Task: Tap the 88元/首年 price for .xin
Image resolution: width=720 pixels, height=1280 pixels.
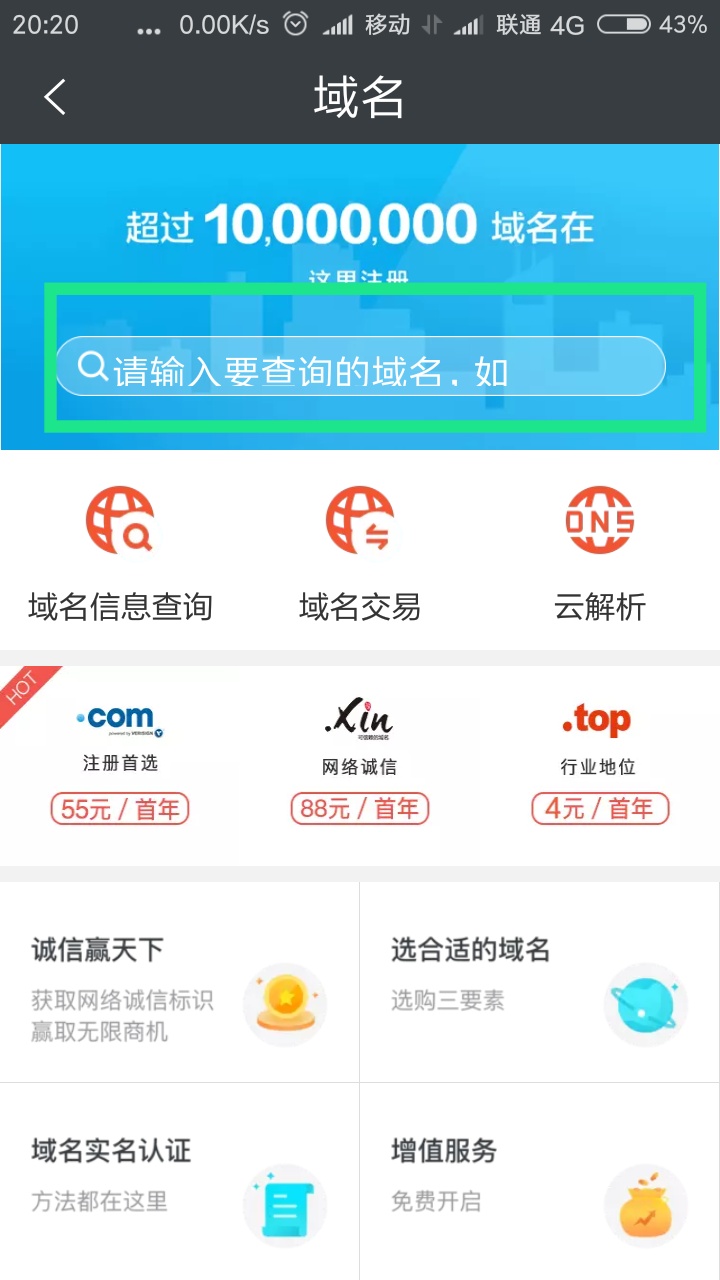Action: pyautogui.click(x=359, y=808)
